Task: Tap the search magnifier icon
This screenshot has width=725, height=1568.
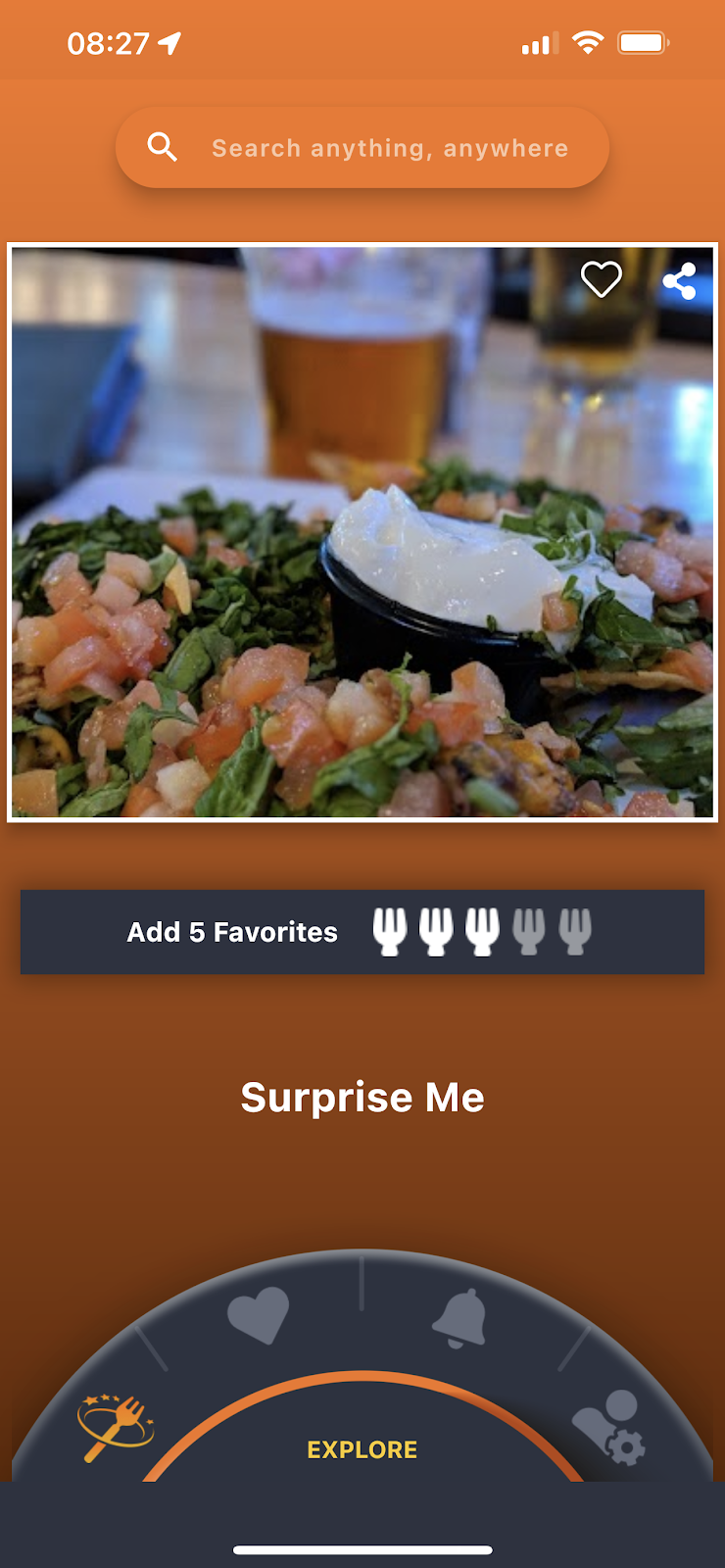Action: (x=163, y=146)
